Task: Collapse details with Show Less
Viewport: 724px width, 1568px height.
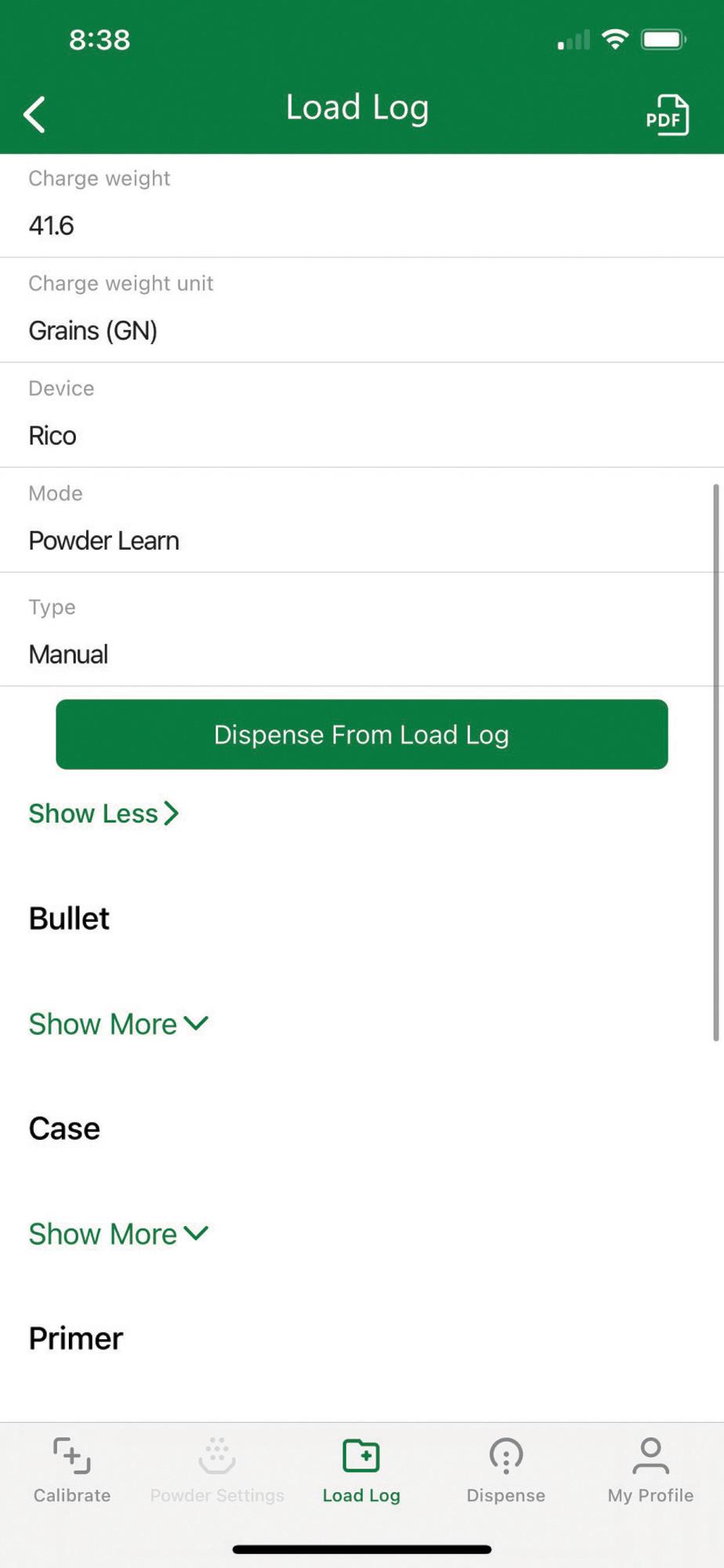Action: pos(104,814)
